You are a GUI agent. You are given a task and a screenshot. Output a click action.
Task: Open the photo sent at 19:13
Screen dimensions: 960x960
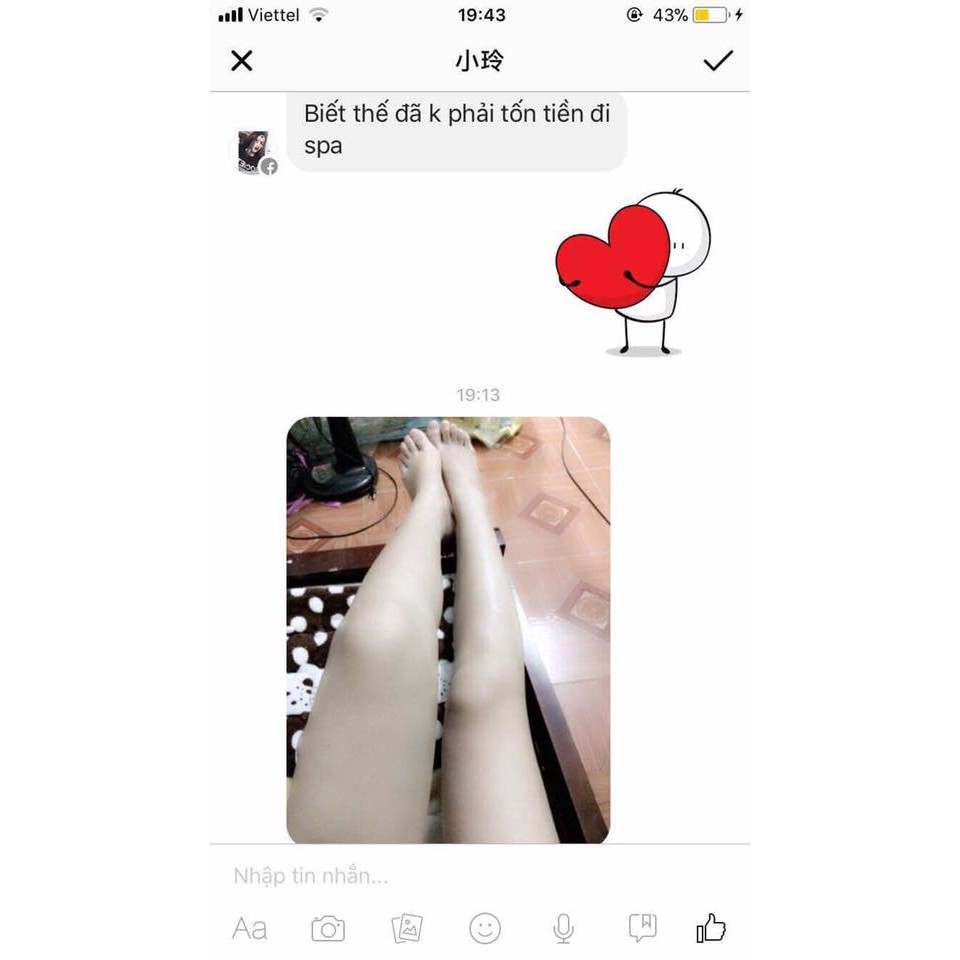click(x=448, y=630)
